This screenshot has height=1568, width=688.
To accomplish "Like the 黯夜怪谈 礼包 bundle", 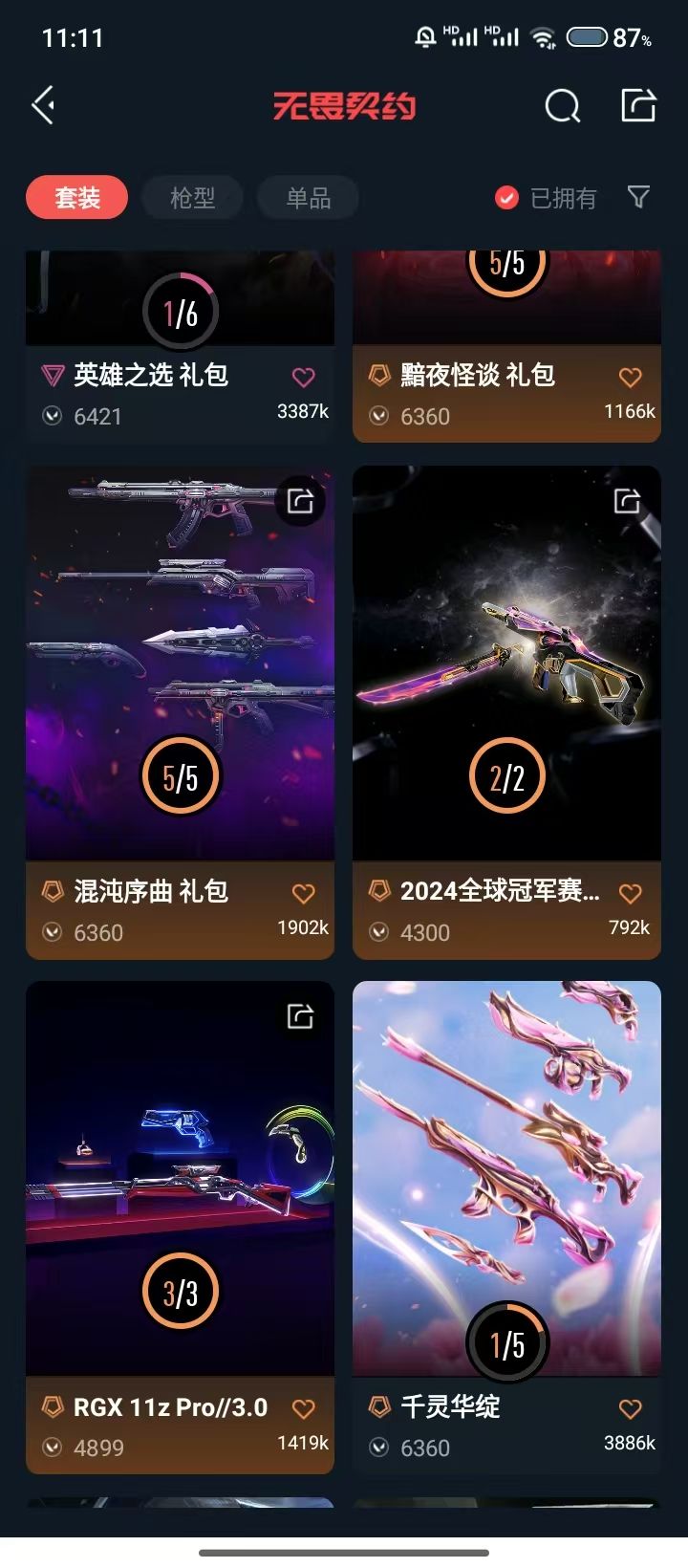I will pos(630,377).
